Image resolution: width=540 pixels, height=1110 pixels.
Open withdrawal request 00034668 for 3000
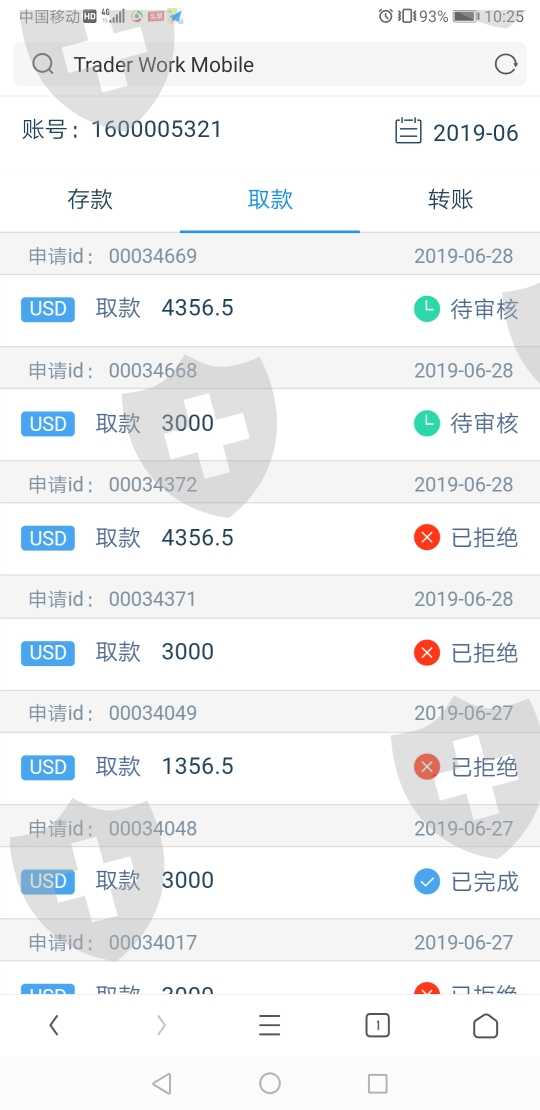click(x=270, y=424)
